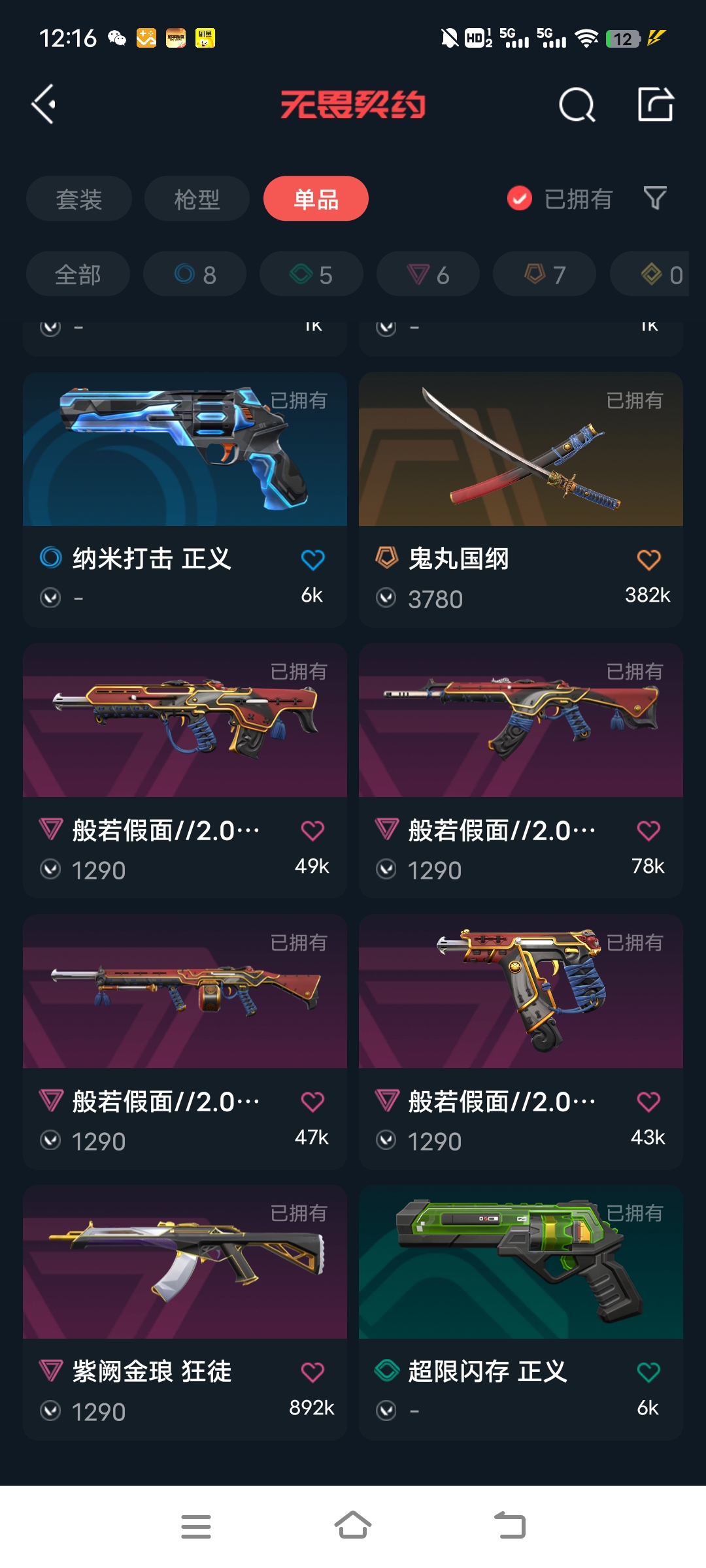Viewport: 706px width, 1568px height.
Task: Go to the system home screen
Action: point(353,1526)
